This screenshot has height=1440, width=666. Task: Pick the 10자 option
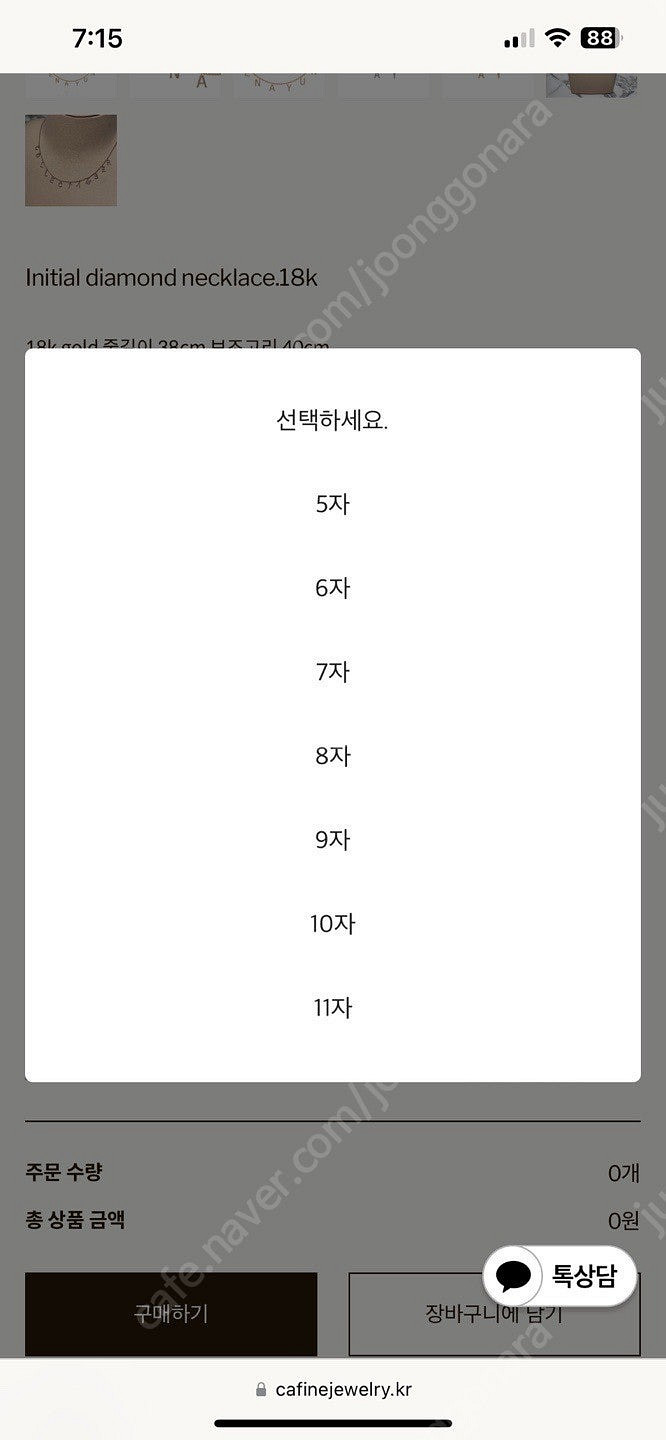pos(332,924)
